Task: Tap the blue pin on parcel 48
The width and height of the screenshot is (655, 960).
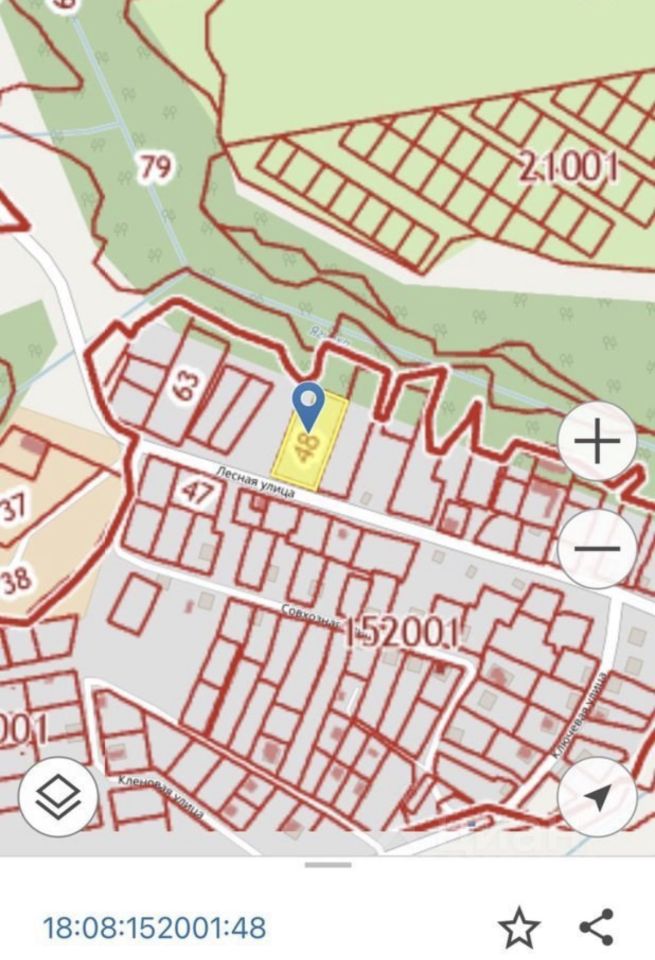Action: point(309,405)
